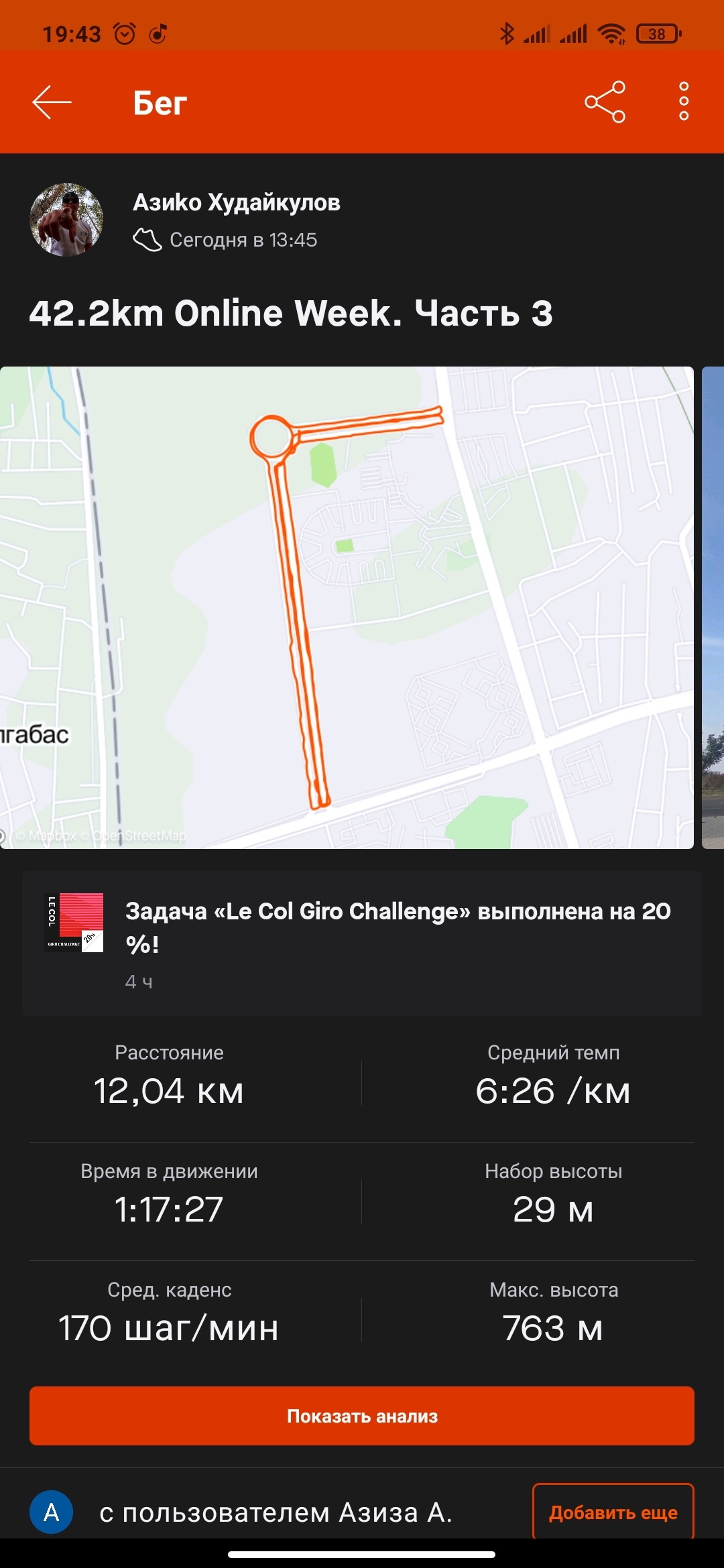View the activity photo next to map

[x=713, y=607]
